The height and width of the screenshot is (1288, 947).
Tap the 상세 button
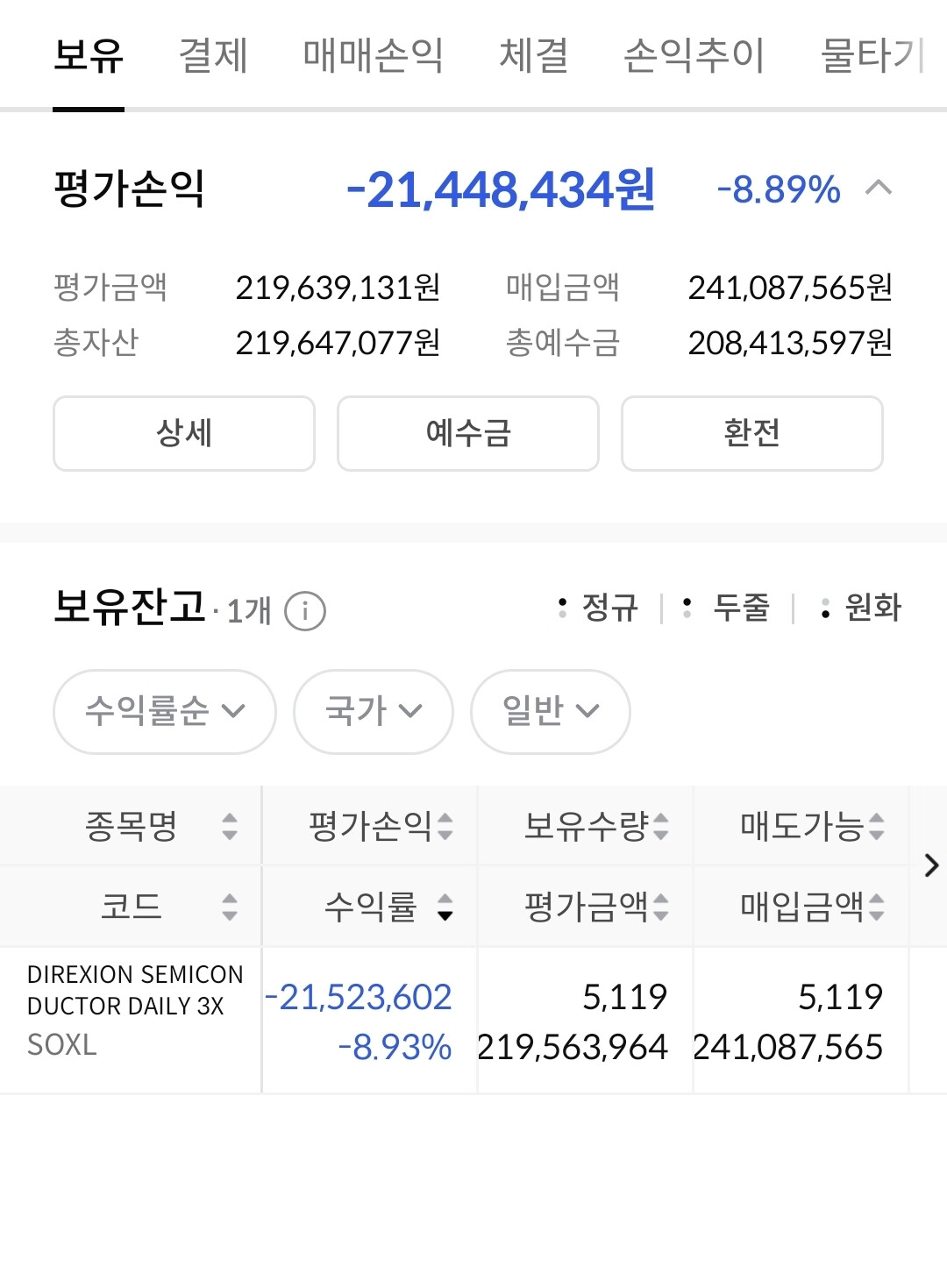(x=184, y=433)
